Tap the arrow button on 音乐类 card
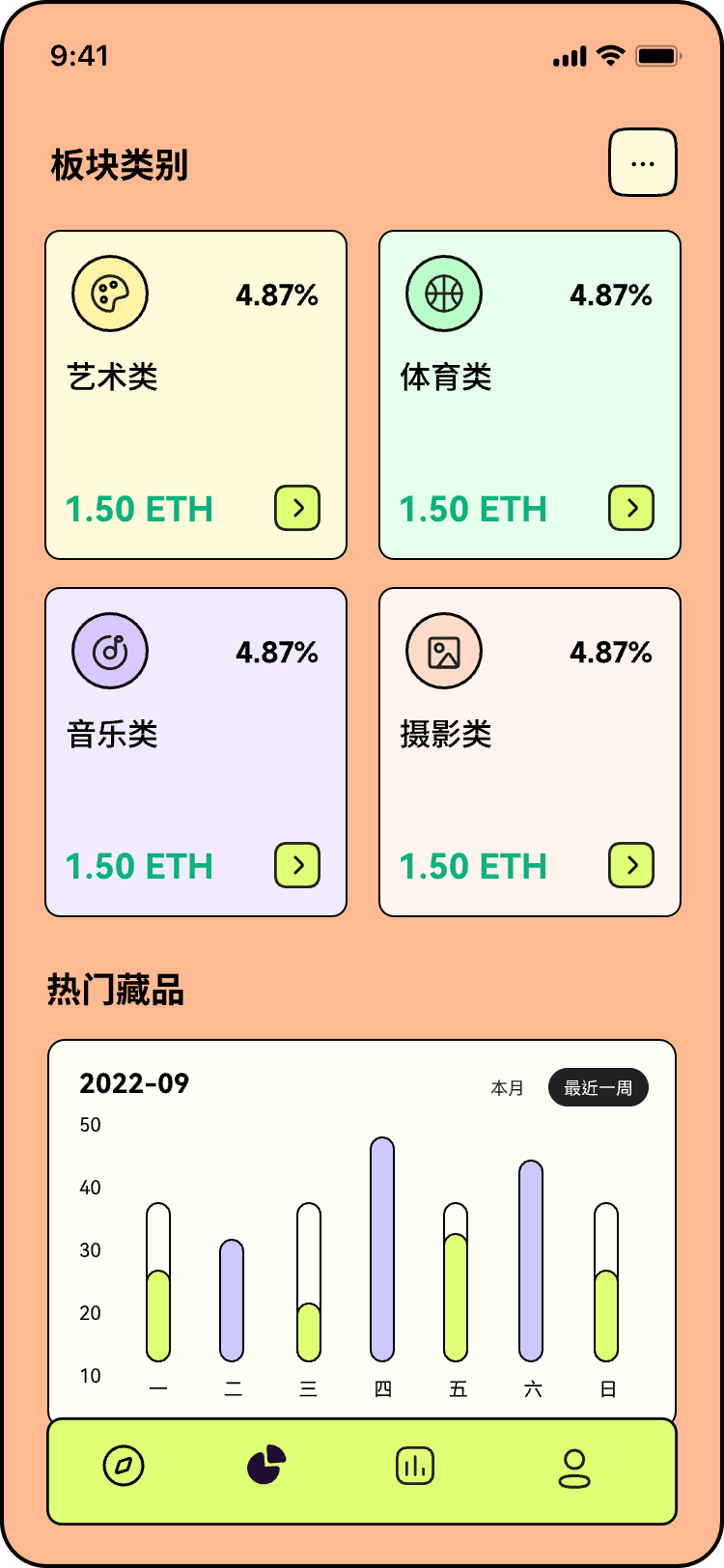Viewport: 724px width, 1568px height. 297,865
